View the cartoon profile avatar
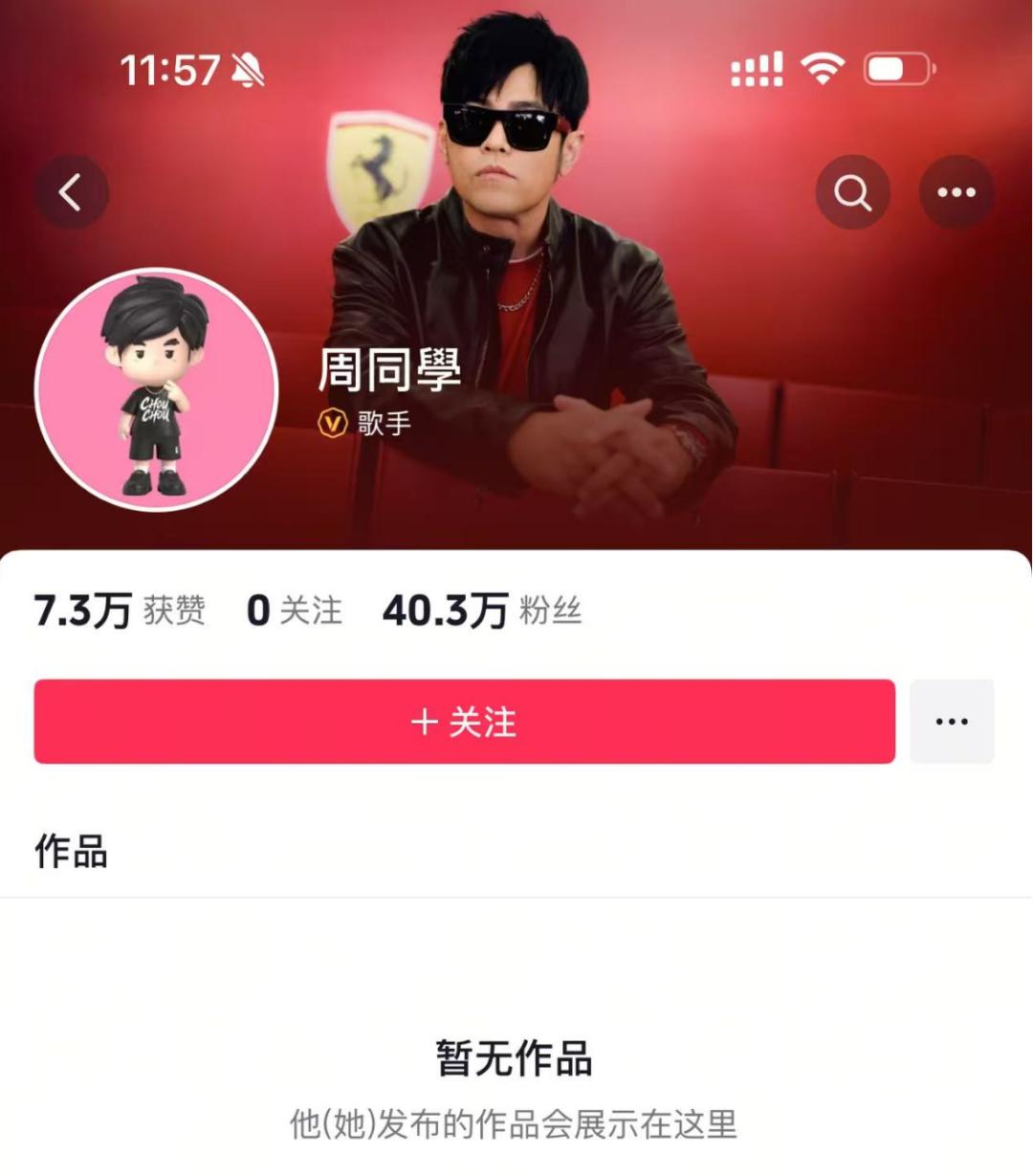 pos(157,389)
